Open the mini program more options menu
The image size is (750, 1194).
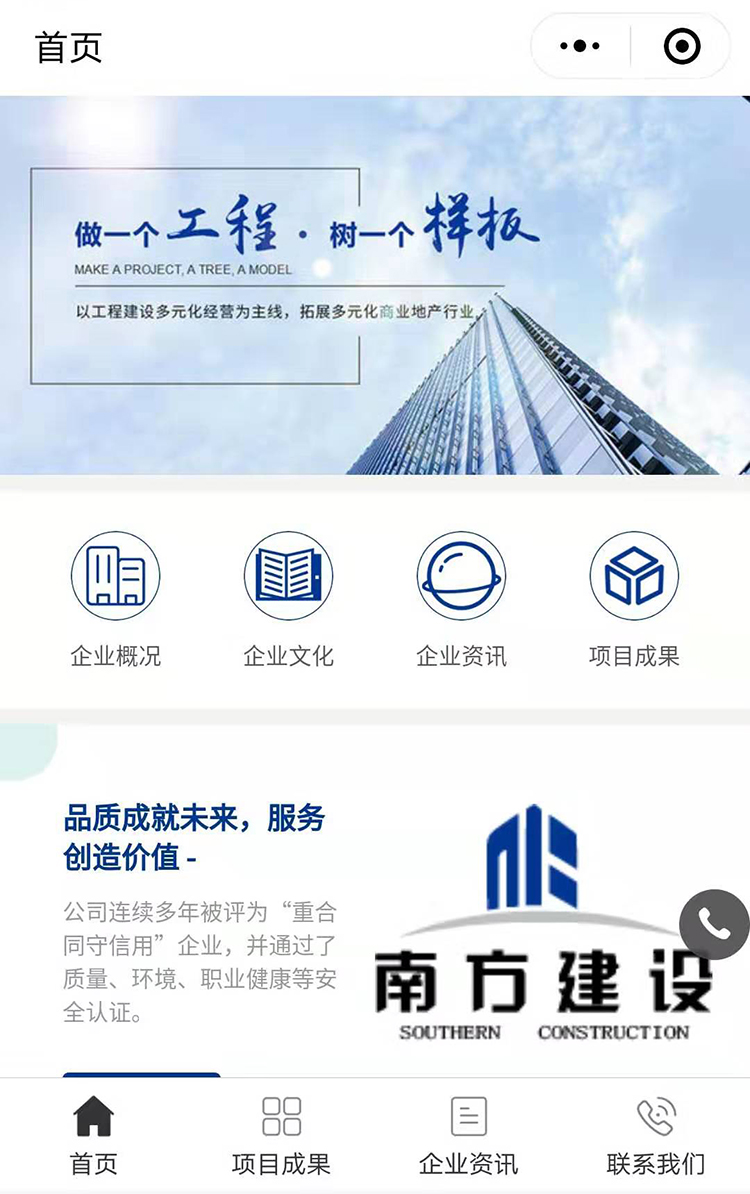581,46
